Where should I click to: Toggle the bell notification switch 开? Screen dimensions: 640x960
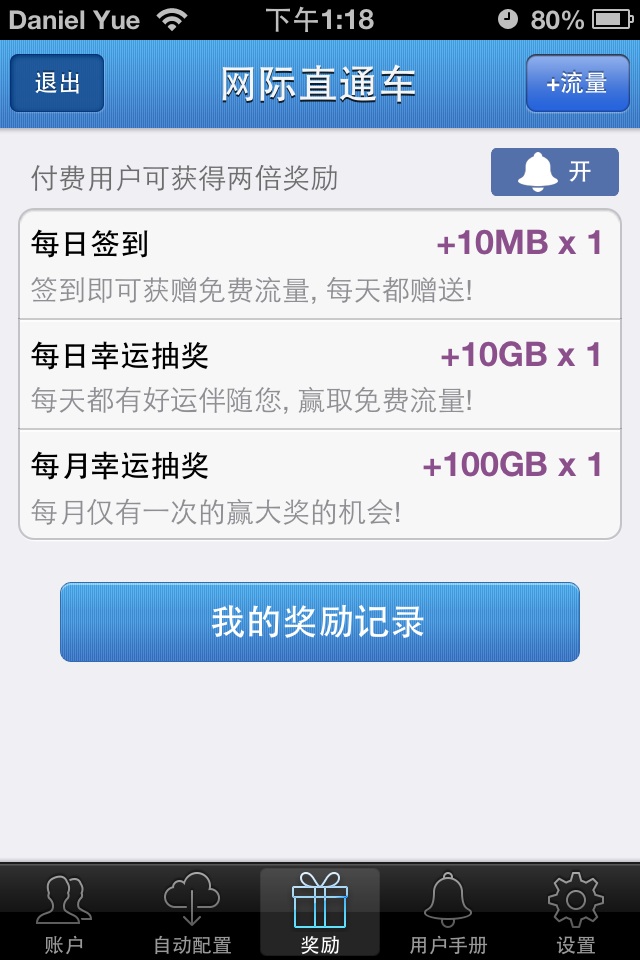pyautogui.click(x=554, y=172)
